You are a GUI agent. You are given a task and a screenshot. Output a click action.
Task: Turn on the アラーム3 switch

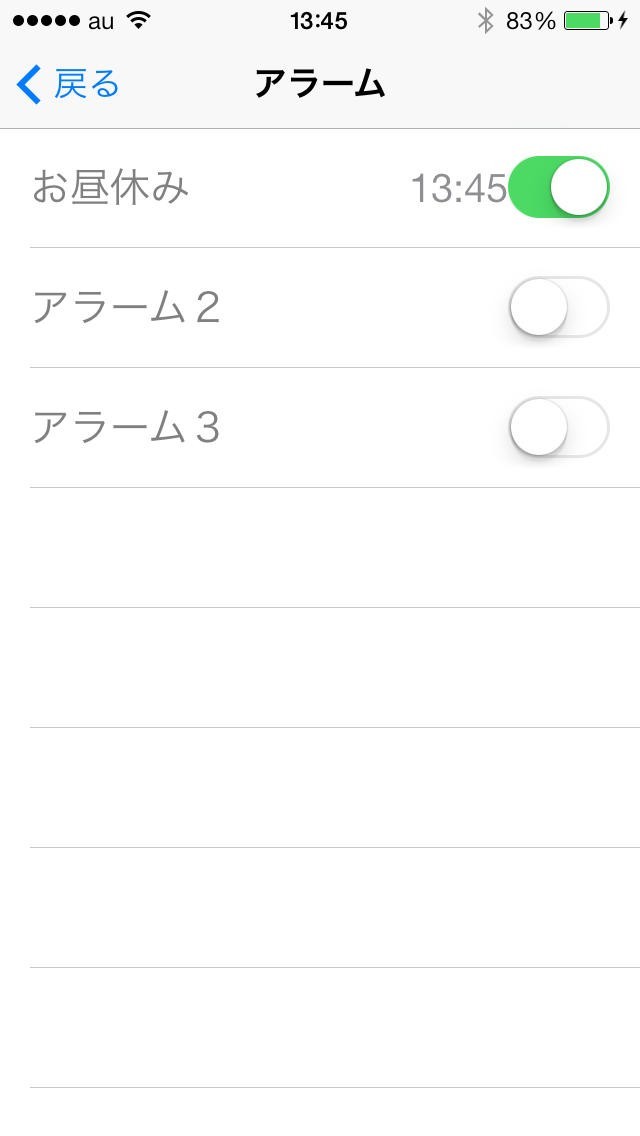coord(558,427)
